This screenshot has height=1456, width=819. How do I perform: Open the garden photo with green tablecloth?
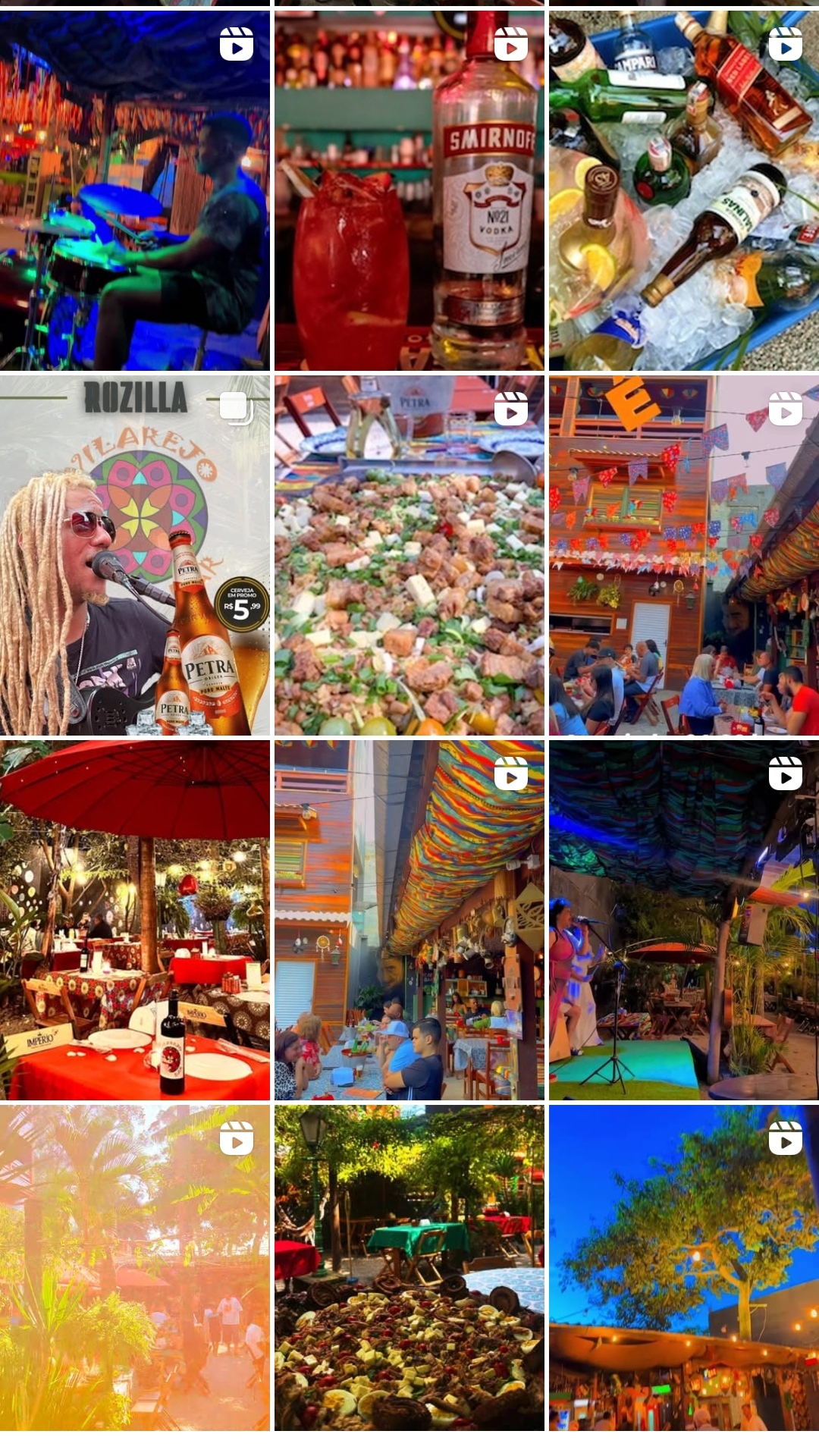point(409,1268)
